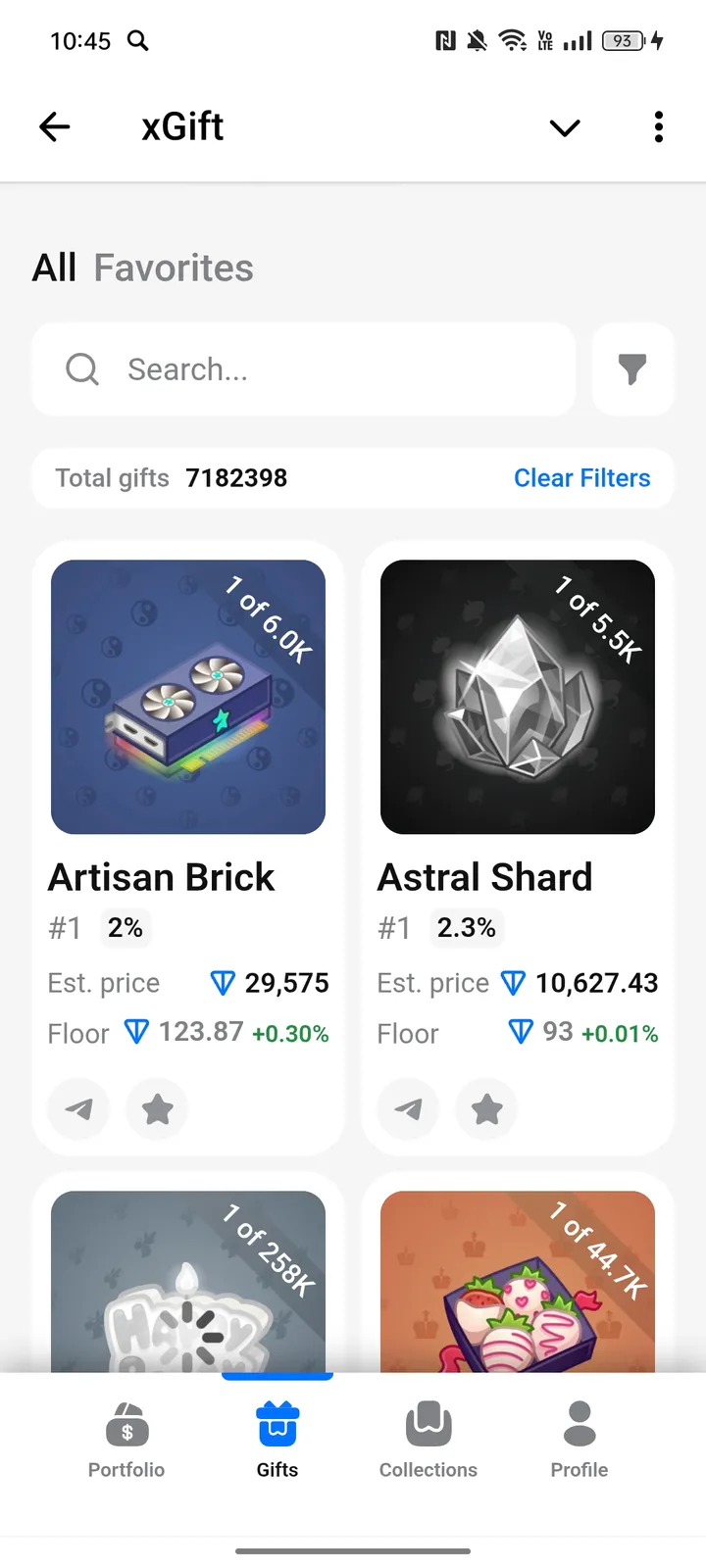
Task: Open the search filter icon
Action: click(x=632, y=369)
